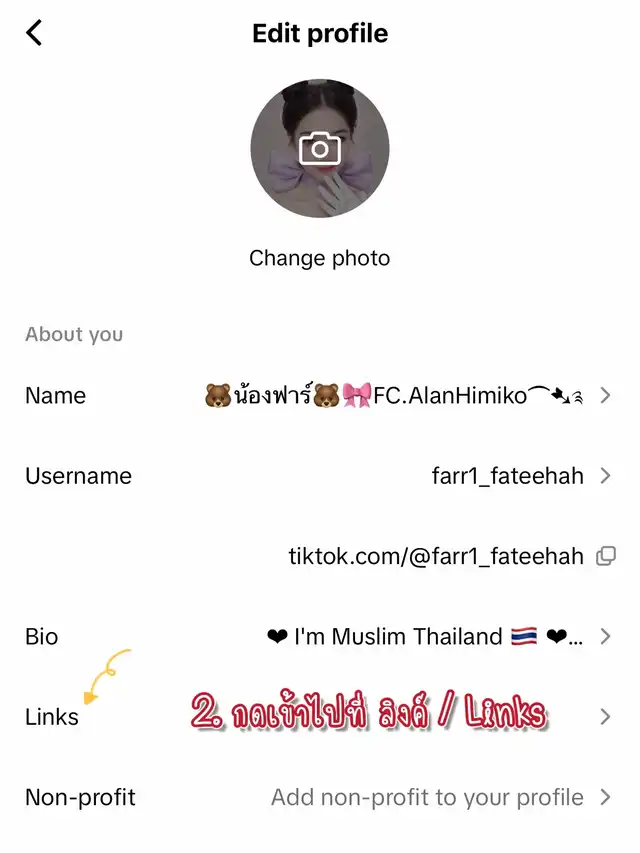
Task: Copy the tiktok.com profile link
Action: pyautogui.click(x=606, y=556)
